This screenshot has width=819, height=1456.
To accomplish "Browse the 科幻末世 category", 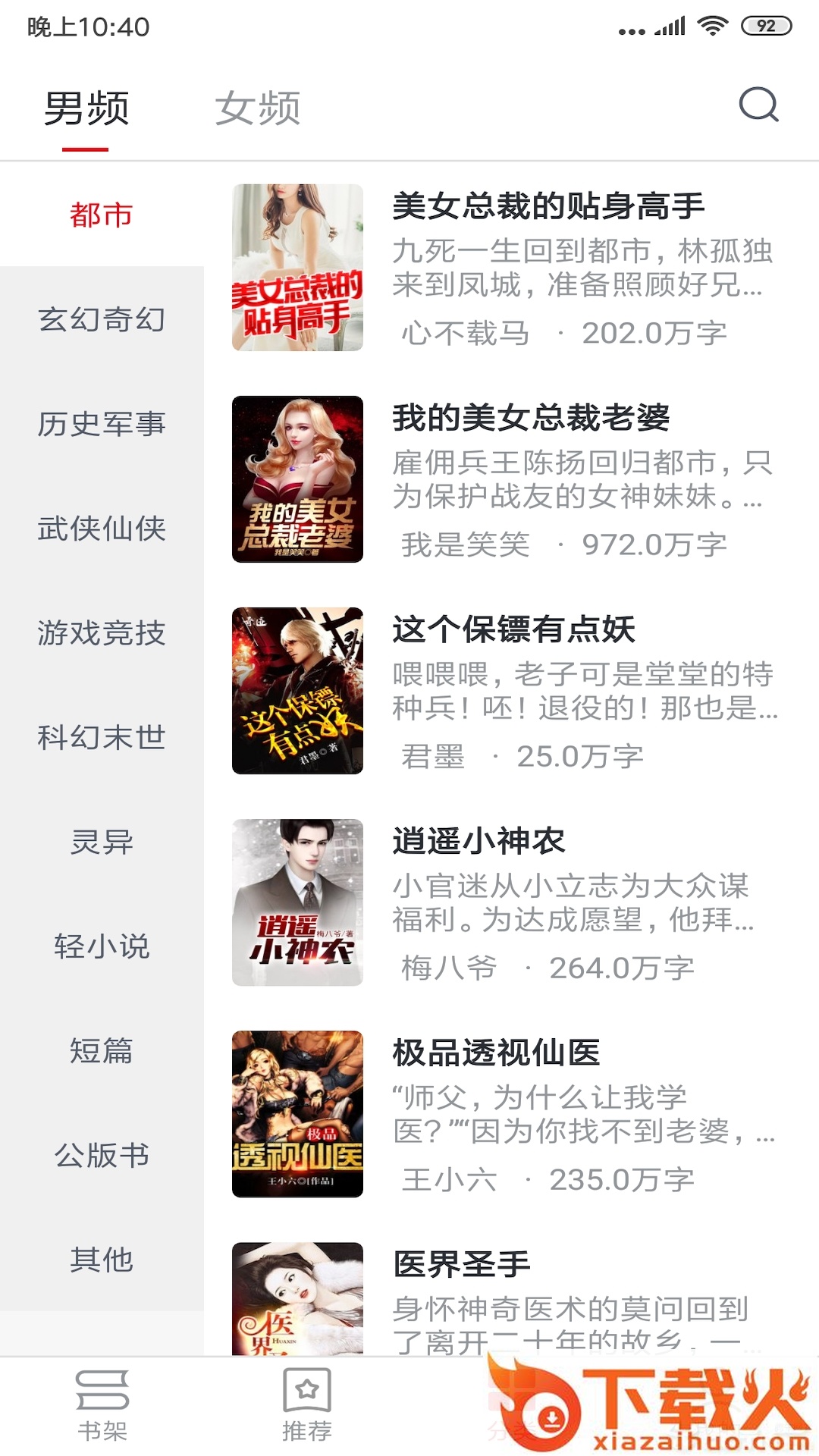I will coord(102,737).
